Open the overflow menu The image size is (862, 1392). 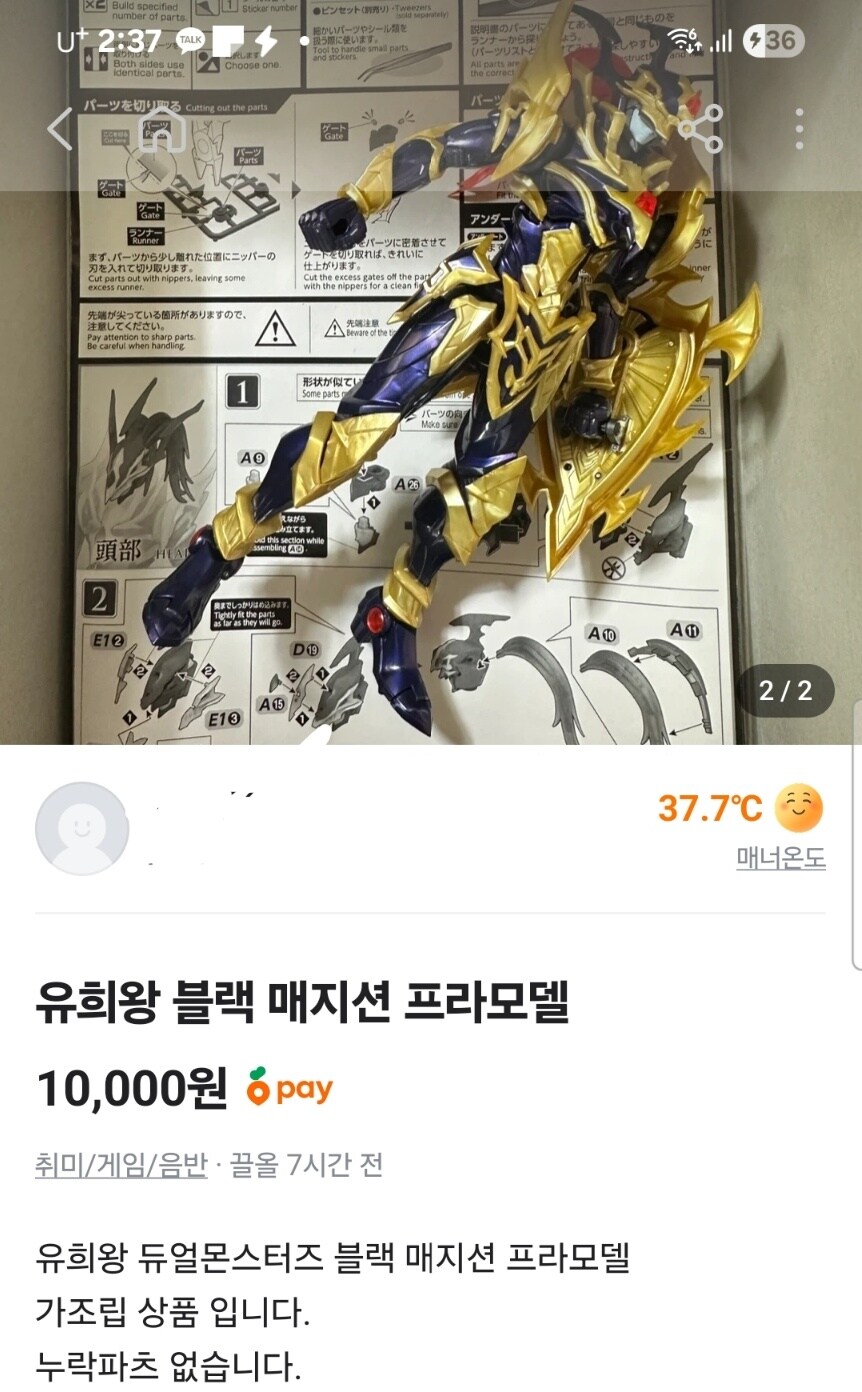click(x=800, y=129)
